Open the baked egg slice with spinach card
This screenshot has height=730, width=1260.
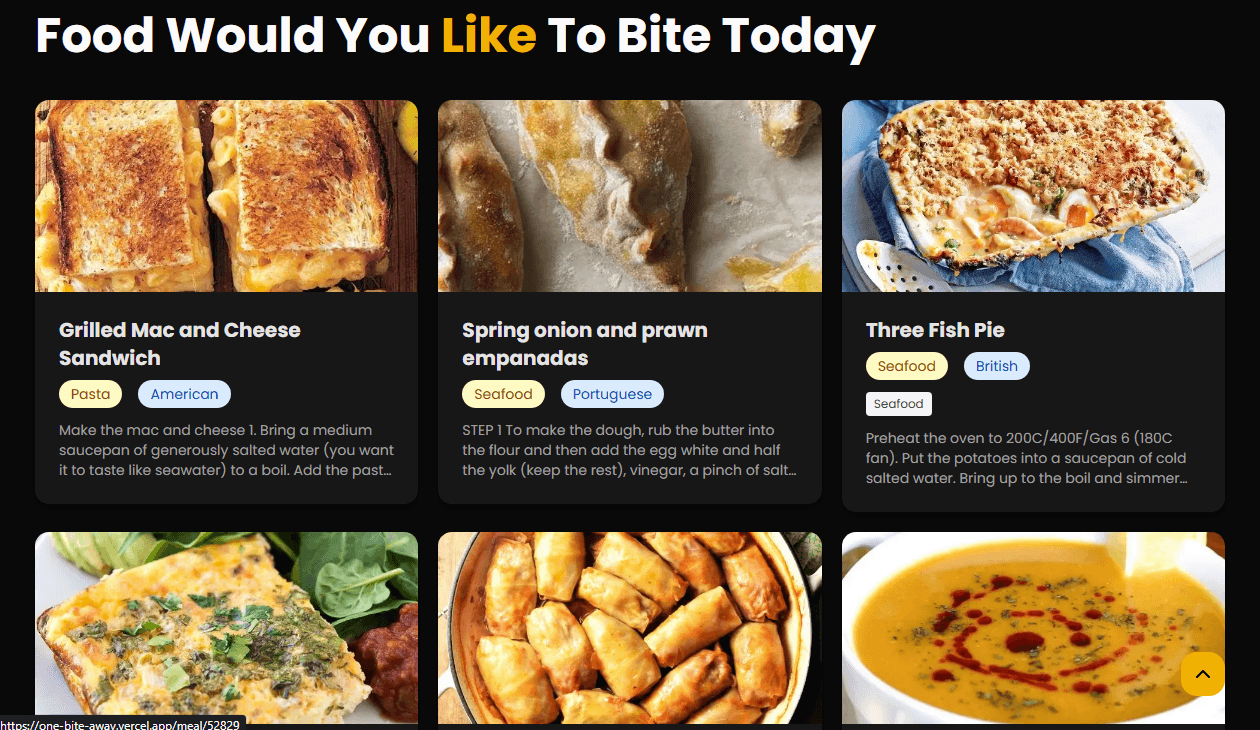(x=226, y=628)
